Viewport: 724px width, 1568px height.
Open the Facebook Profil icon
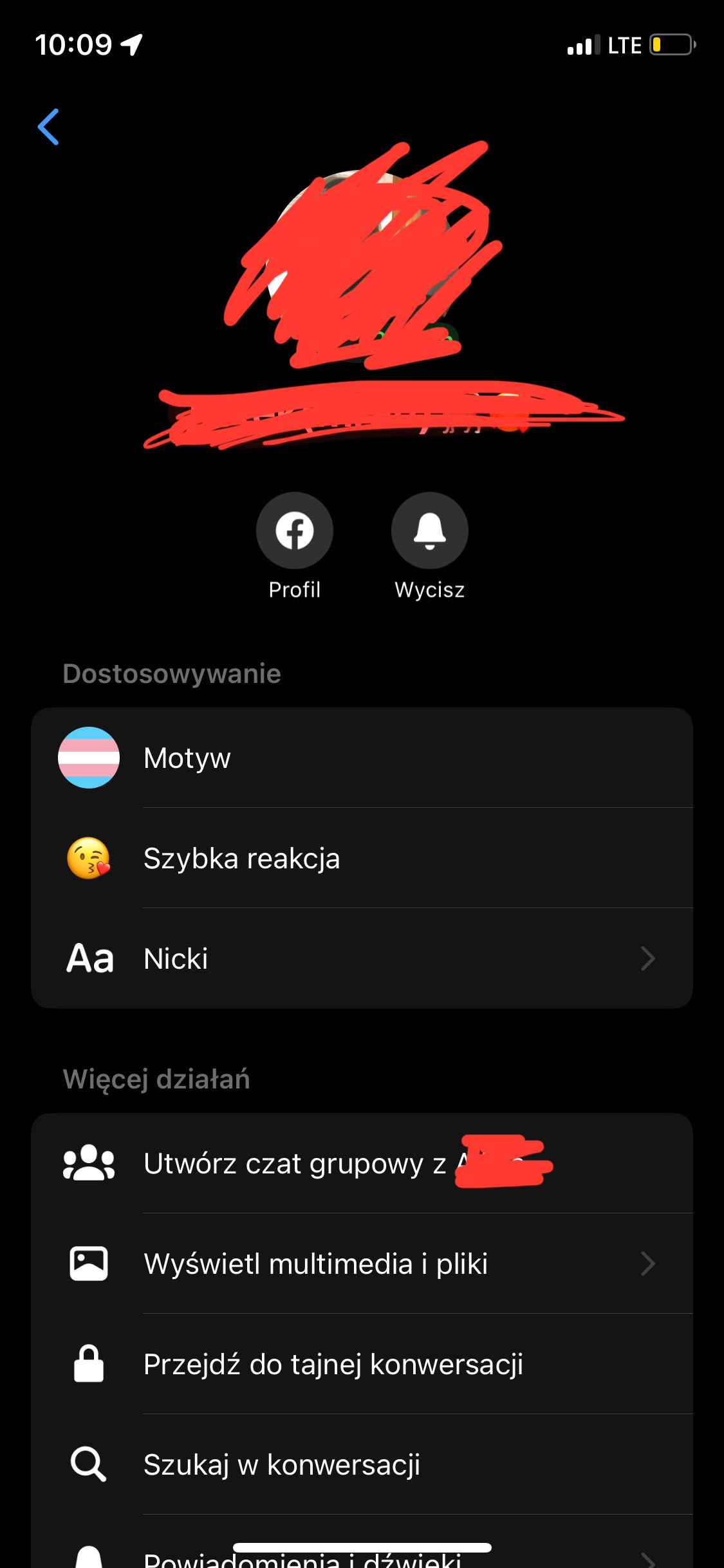coord(295,530)
